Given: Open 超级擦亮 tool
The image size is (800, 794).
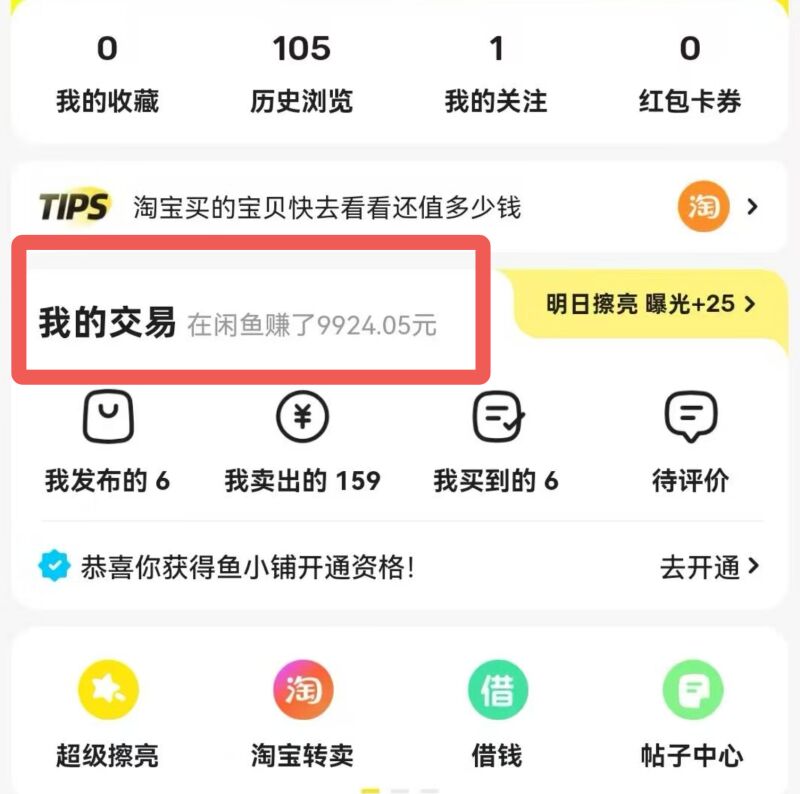Looking at the screenshot, I should tap(107, 714).
